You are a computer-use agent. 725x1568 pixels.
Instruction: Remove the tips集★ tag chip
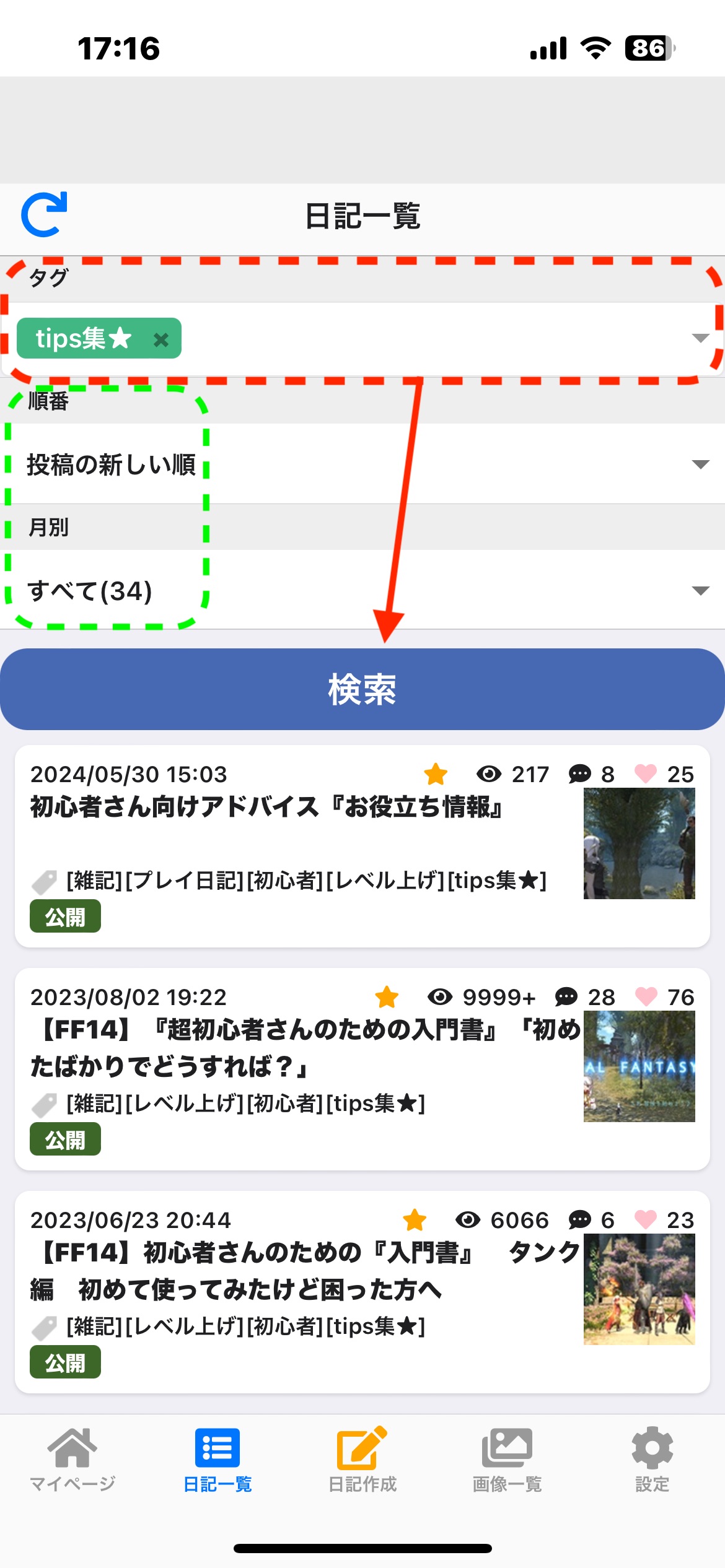point(161,339)
